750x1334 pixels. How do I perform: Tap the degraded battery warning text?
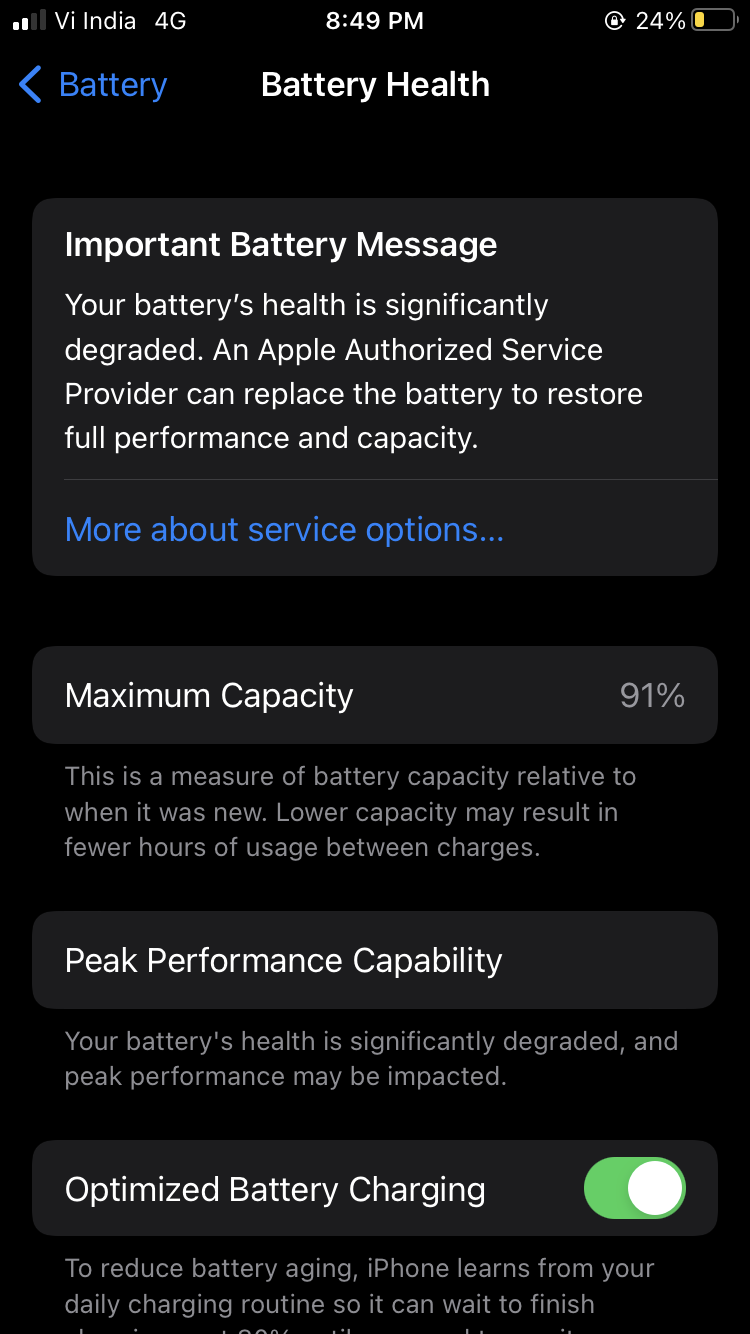click(x=353, y=370)
